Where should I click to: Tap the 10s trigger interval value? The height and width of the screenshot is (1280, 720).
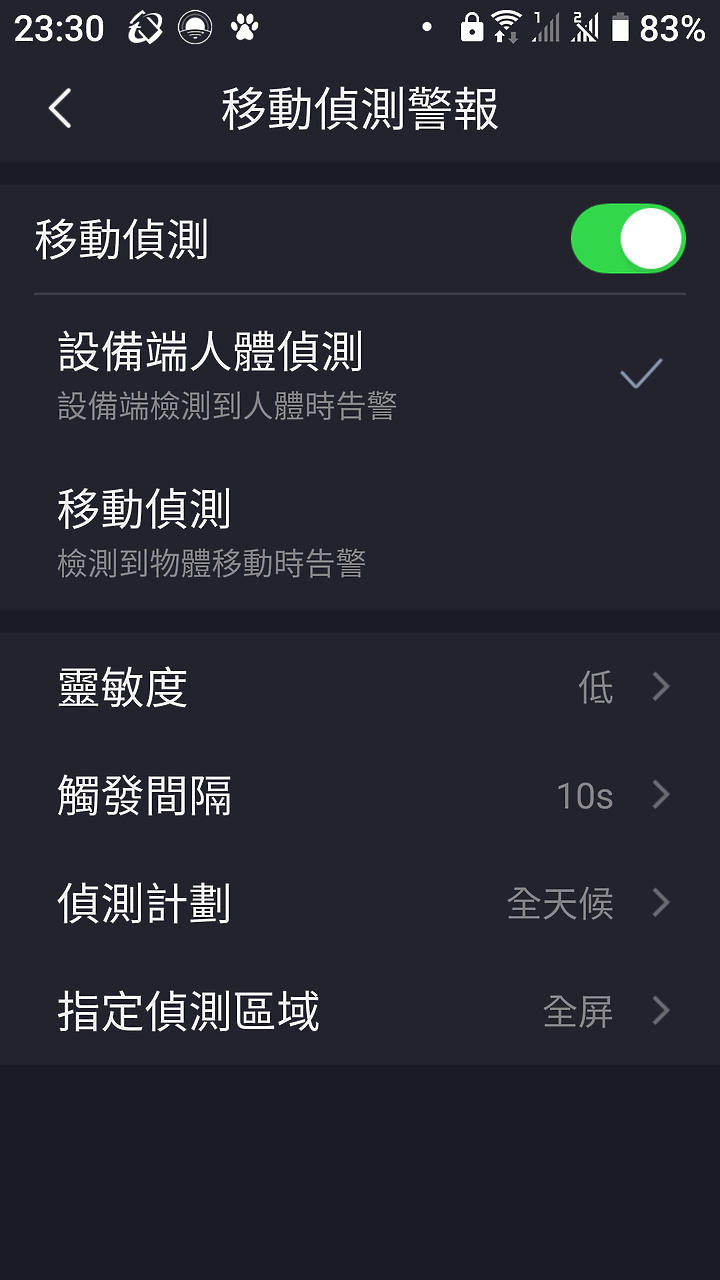pos(583,795)
